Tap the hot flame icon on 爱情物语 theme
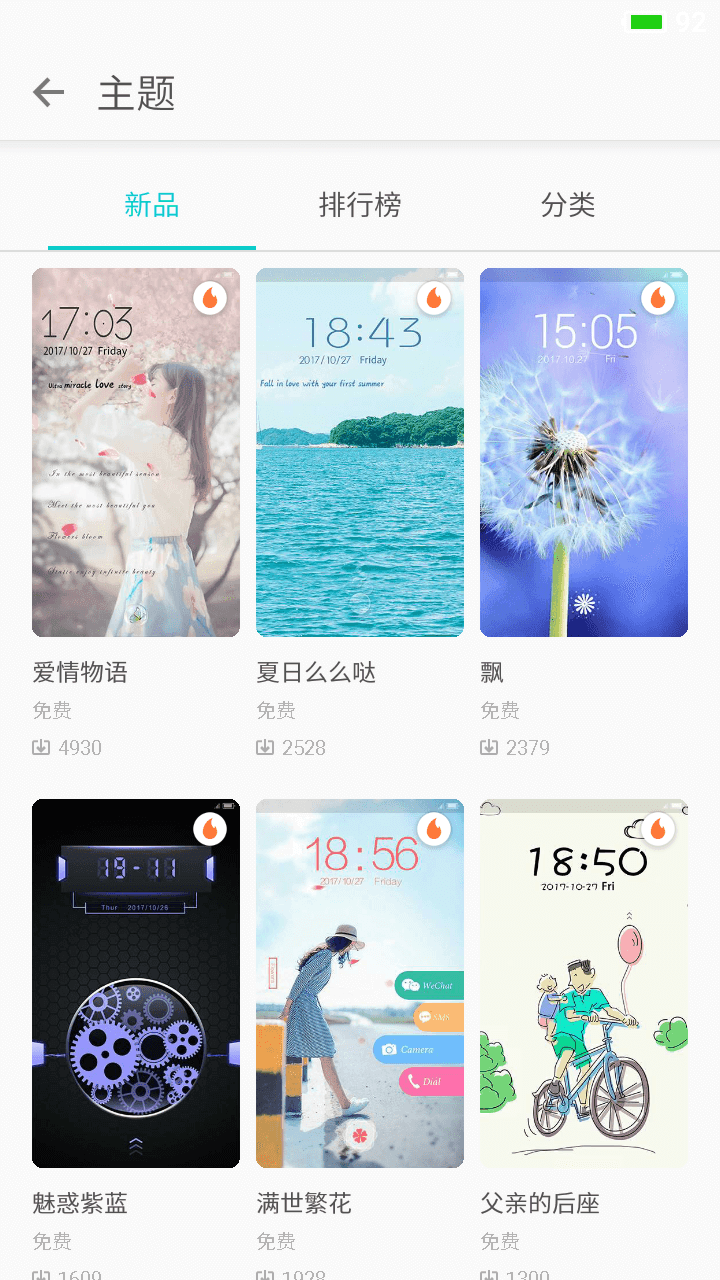This screenshot has height=1280, width=720. coord(212,298)
